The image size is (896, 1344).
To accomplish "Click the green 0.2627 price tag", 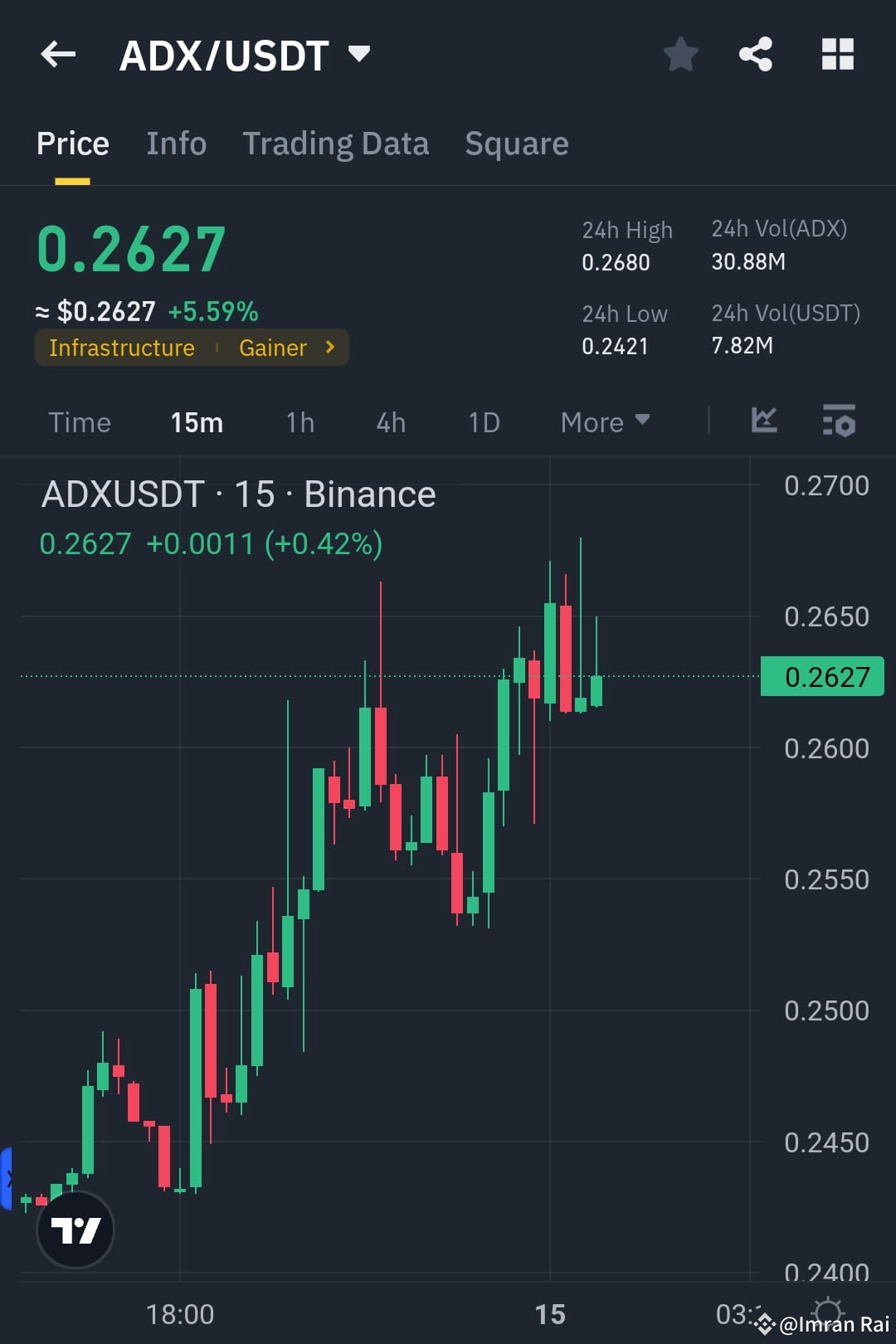I will click(822, 676).
